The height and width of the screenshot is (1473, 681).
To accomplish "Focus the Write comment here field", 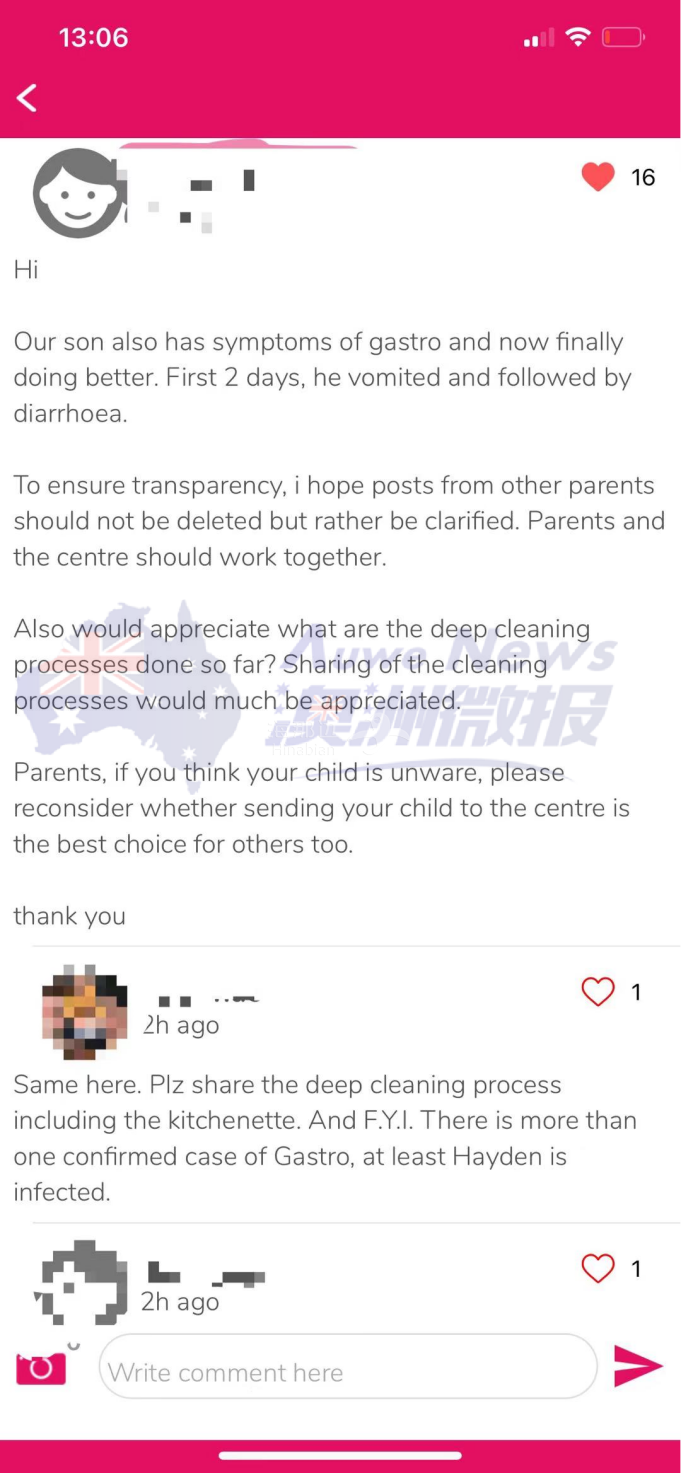I will click(347, 1366).
